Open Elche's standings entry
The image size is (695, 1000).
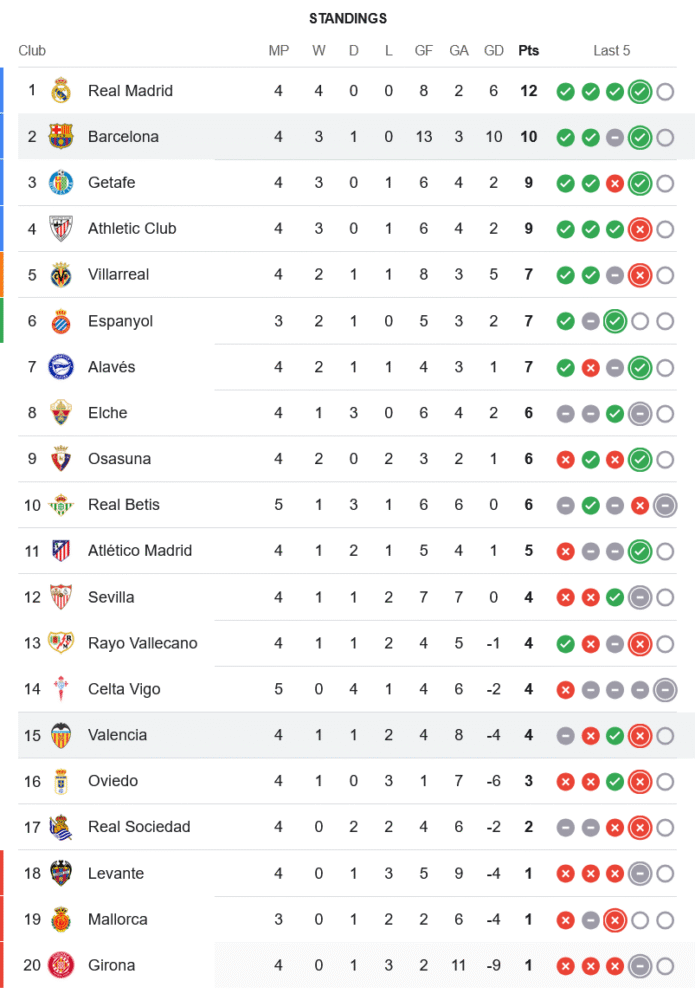click(107, 413)
